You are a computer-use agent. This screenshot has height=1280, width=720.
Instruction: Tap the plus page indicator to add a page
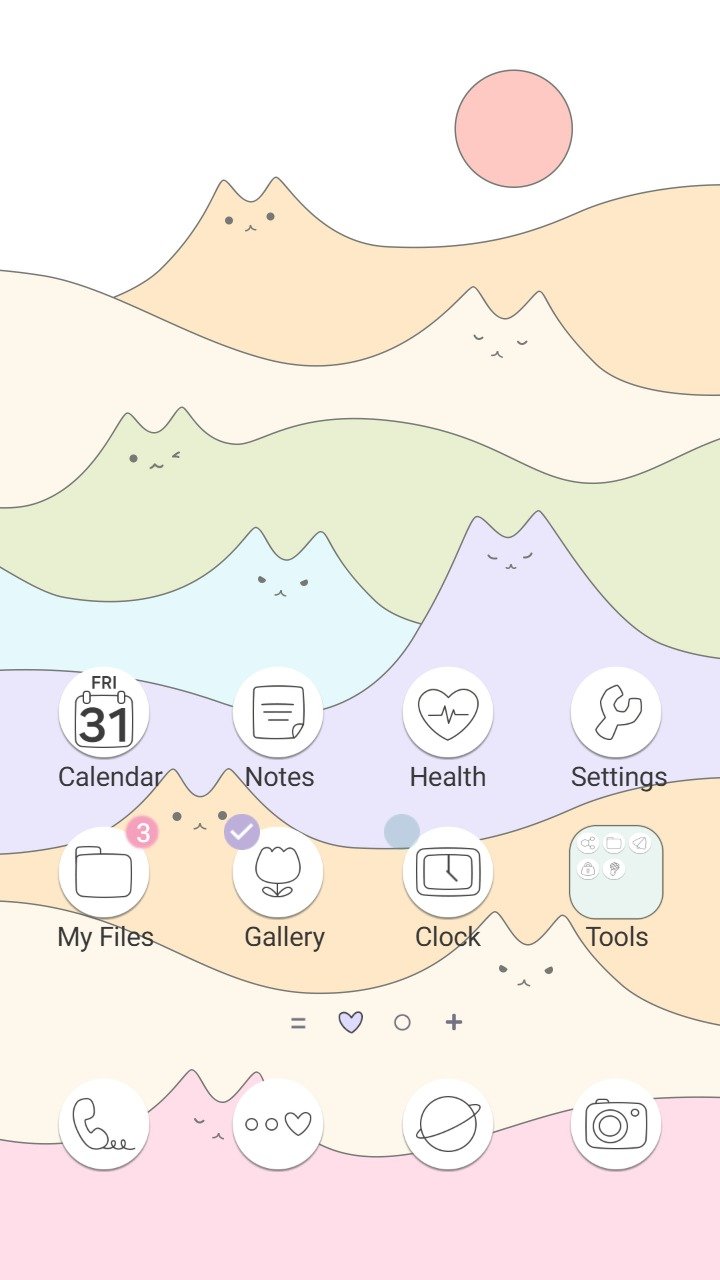454,1022
